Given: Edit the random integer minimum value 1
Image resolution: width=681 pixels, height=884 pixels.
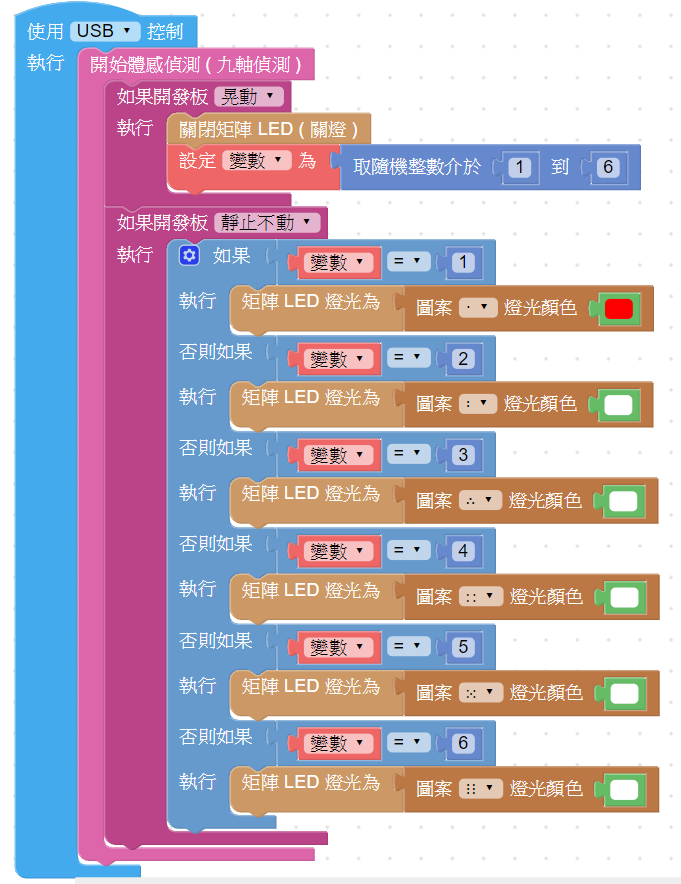Looking at the screenshot, I should pyautogui.click(x=519, y=167).
